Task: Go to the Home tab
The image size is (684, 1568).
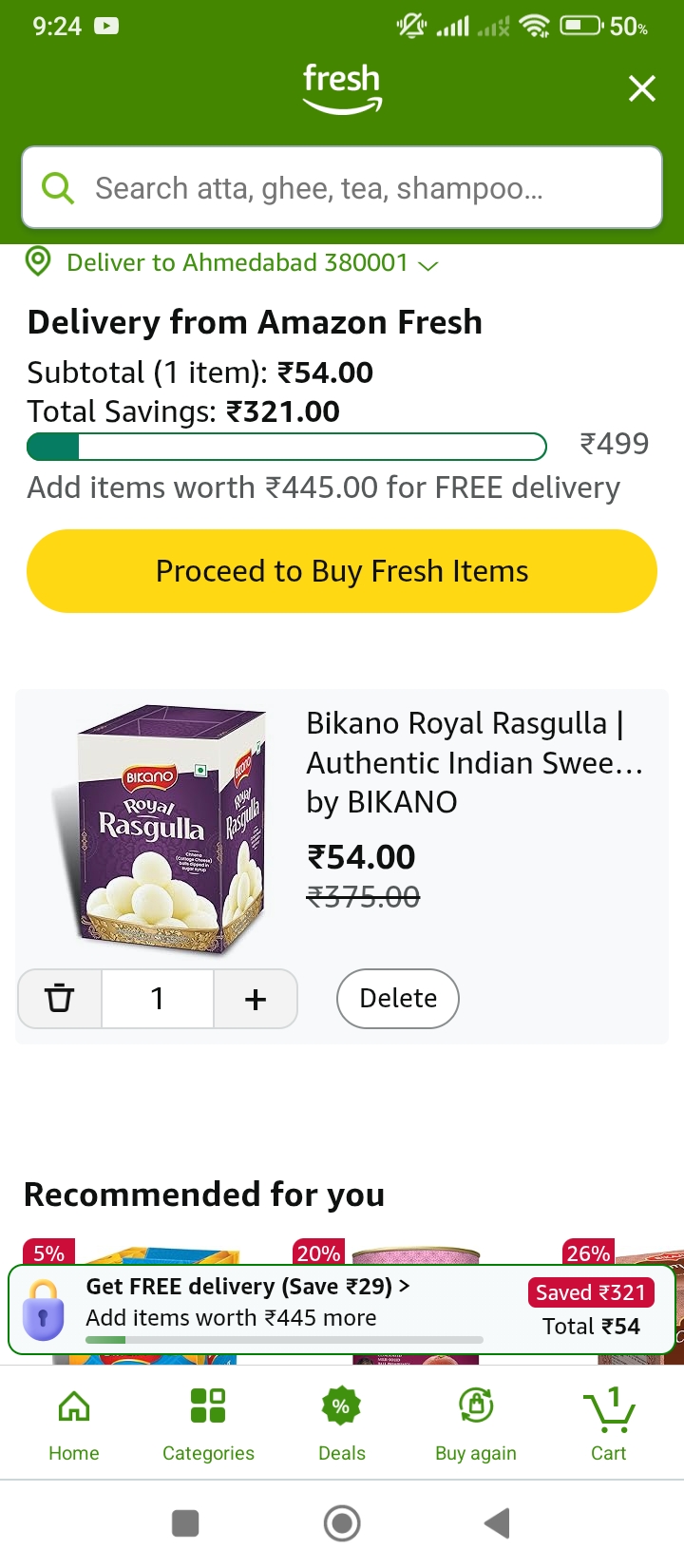Action: pyautogui.click(x=74, y=1423)
